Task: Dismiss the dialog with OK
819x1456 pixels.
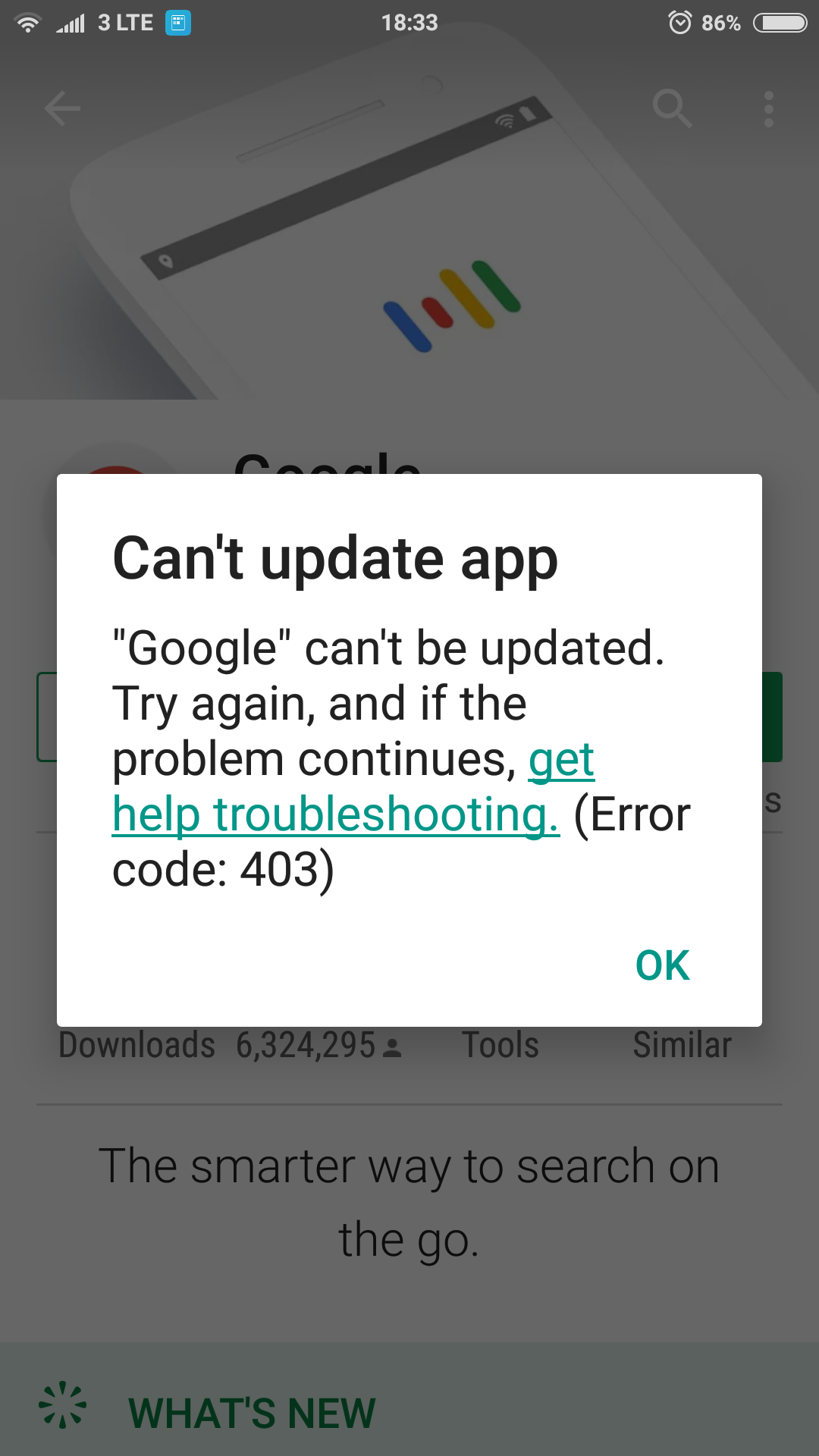Action: click(662, 965)
